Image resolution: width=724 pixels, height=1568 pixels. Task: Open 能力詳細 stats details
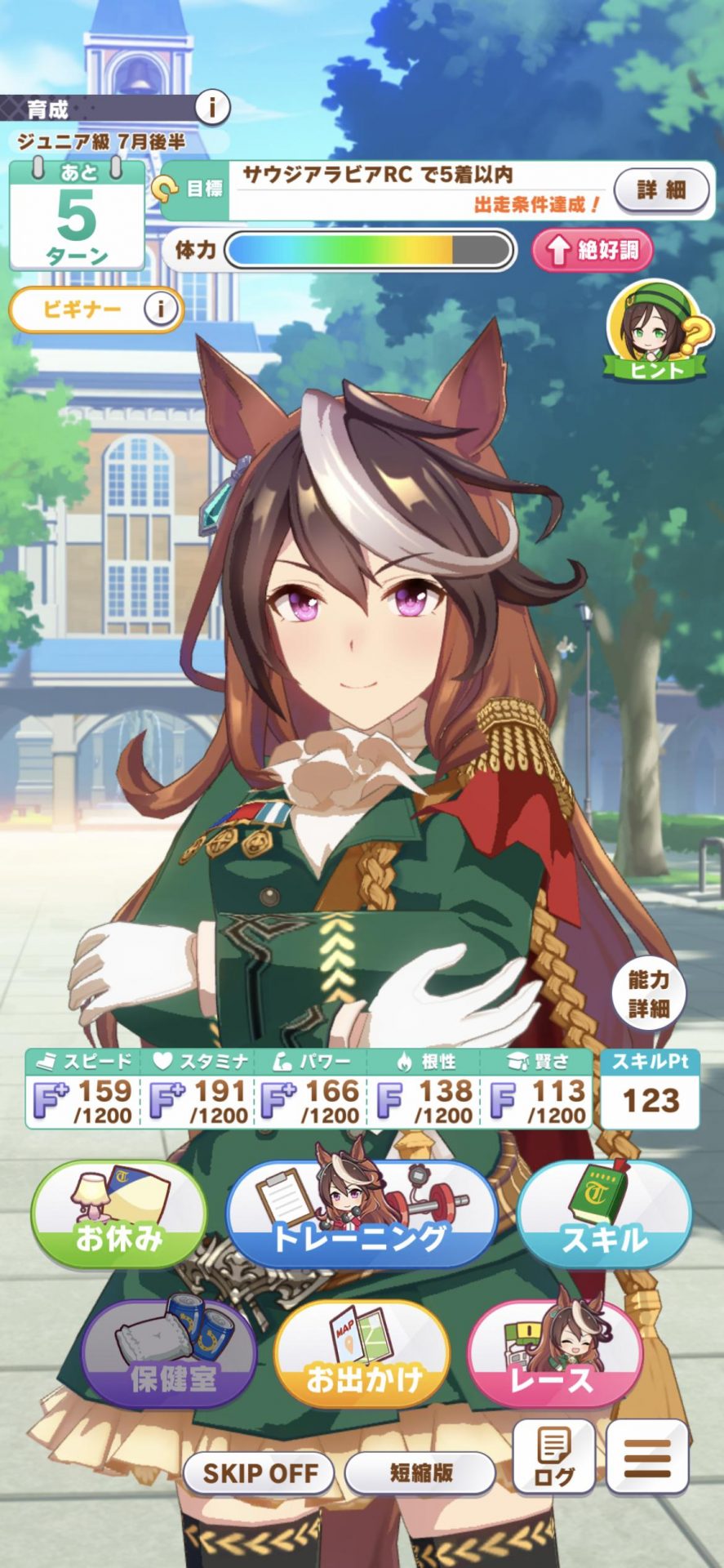(x=648, y=993)
